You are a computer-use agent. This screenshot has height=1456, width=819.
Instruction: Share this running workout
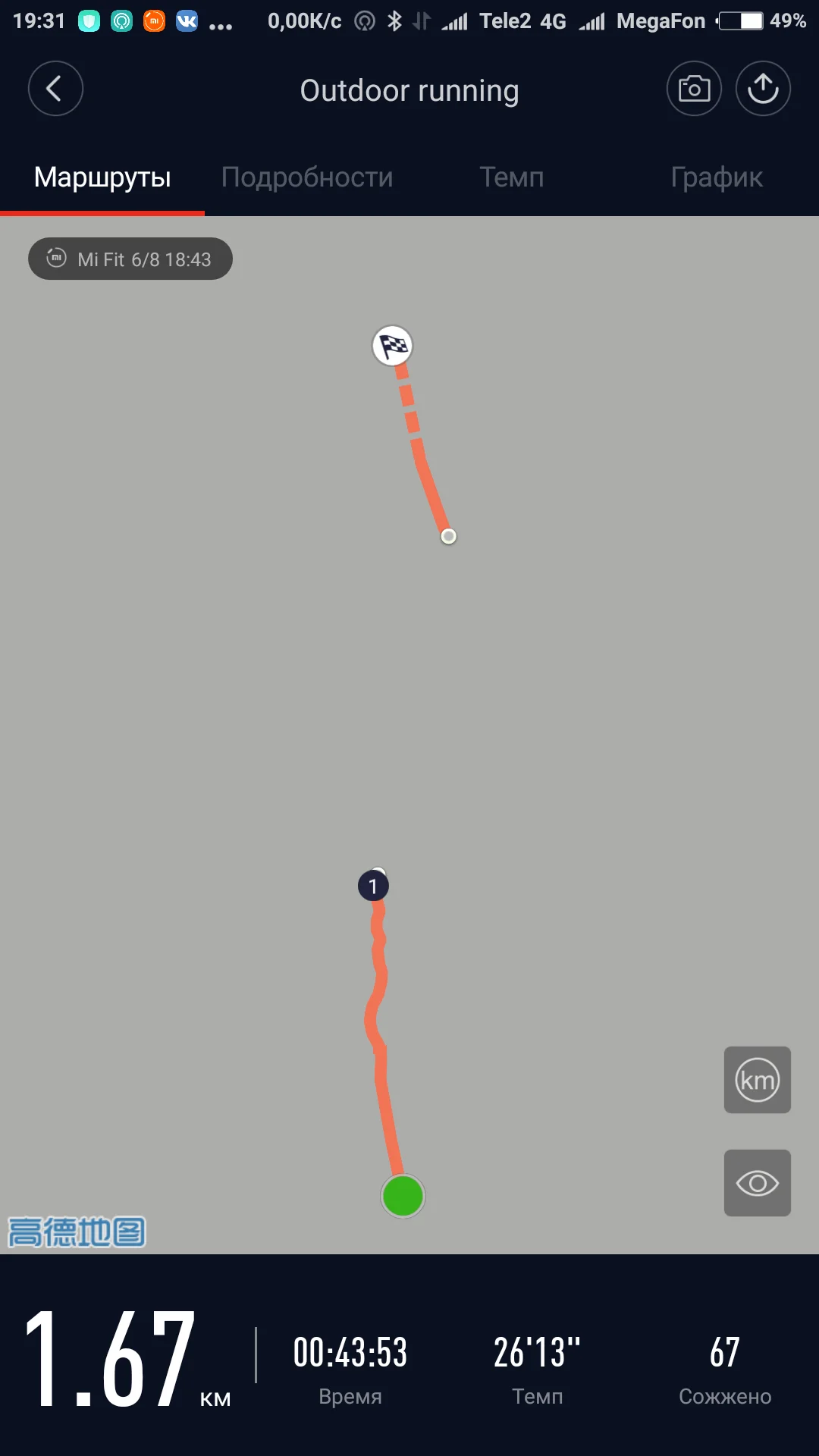763,89
